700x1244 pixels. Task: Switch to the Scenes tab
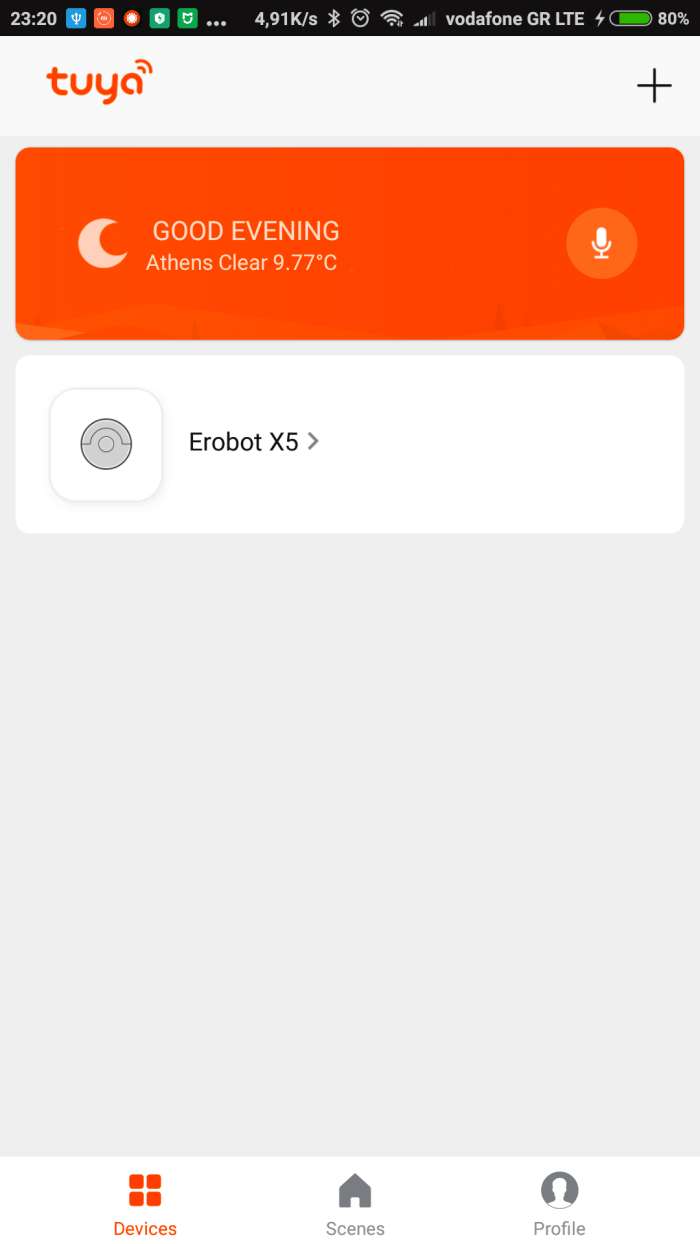[355, 1204]
